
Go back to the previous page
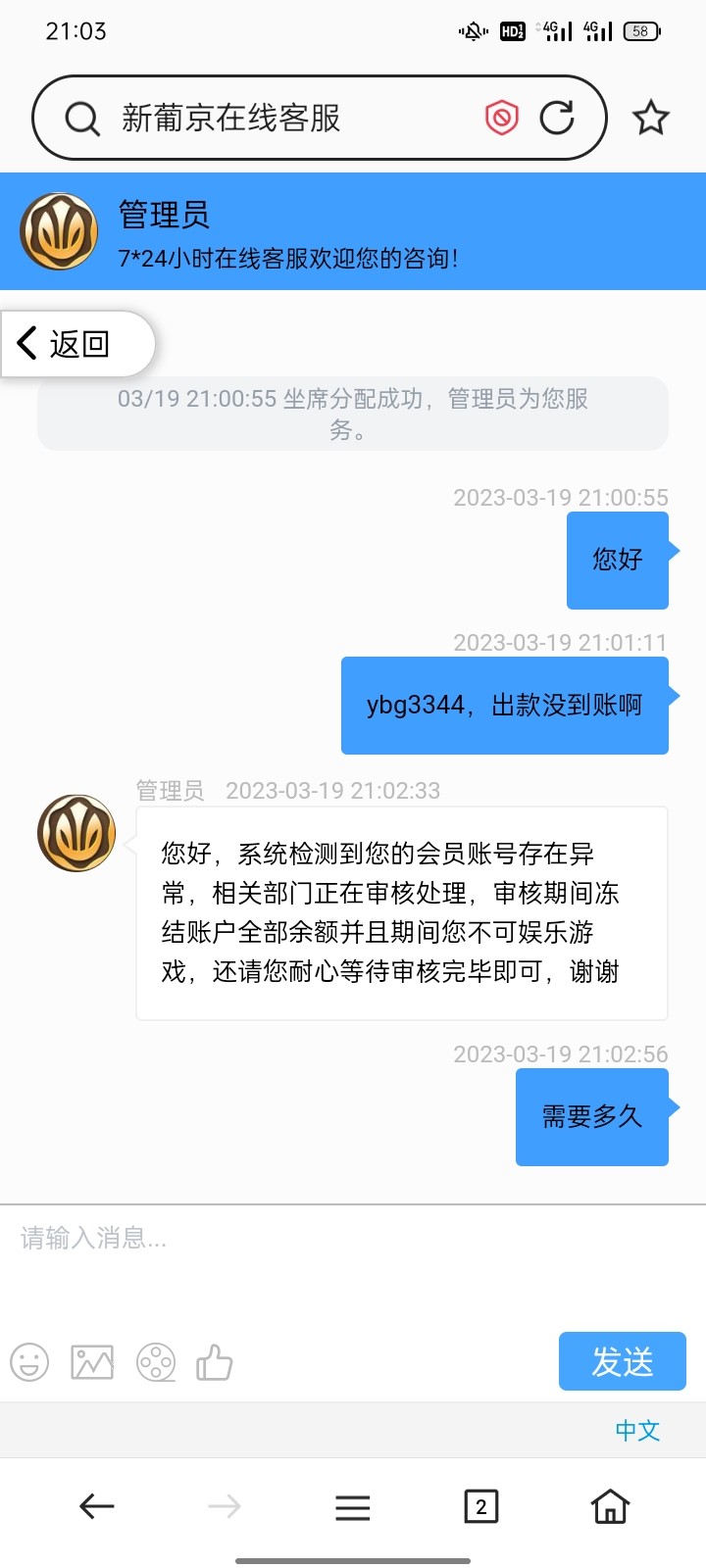[x=97, y=1506]
